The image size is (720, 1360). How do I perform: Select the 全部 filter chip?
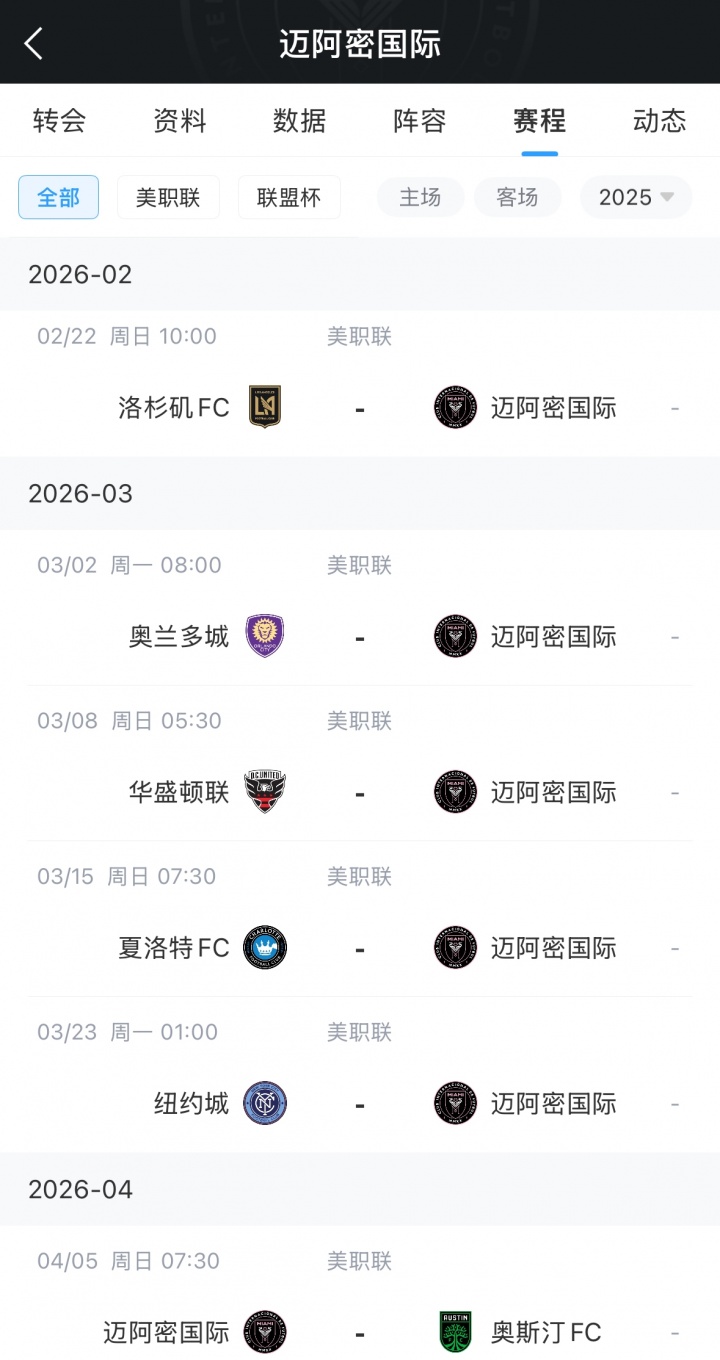click(58, 197)
